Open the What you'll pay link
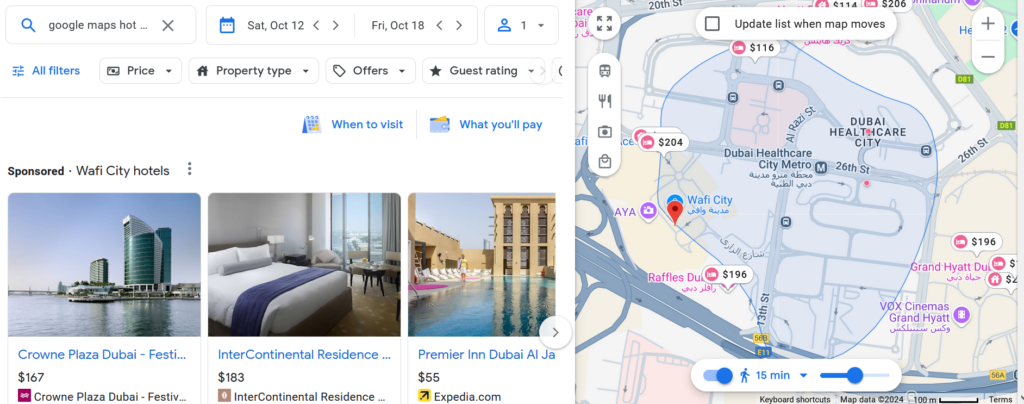The image size is (1024, 404). point(487,124)
